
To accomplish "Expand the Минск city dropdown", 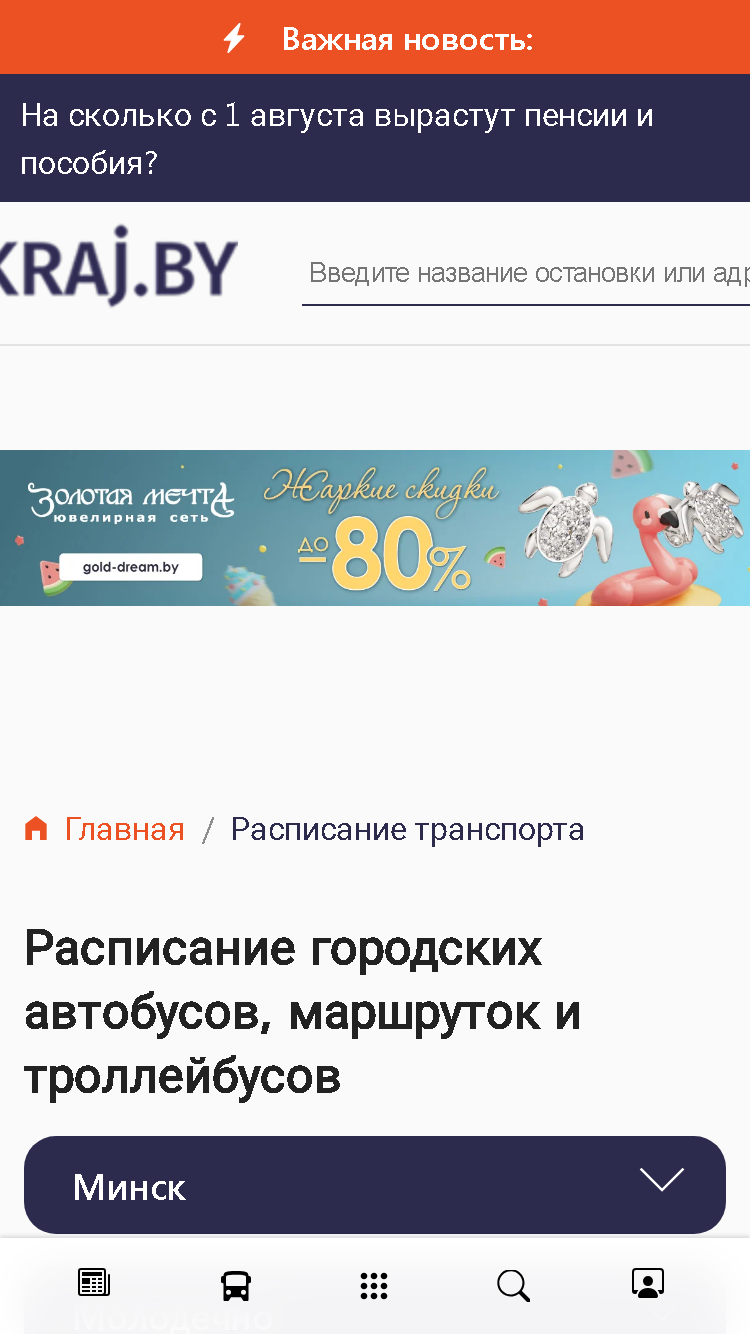I will [x=375, y=1185].
